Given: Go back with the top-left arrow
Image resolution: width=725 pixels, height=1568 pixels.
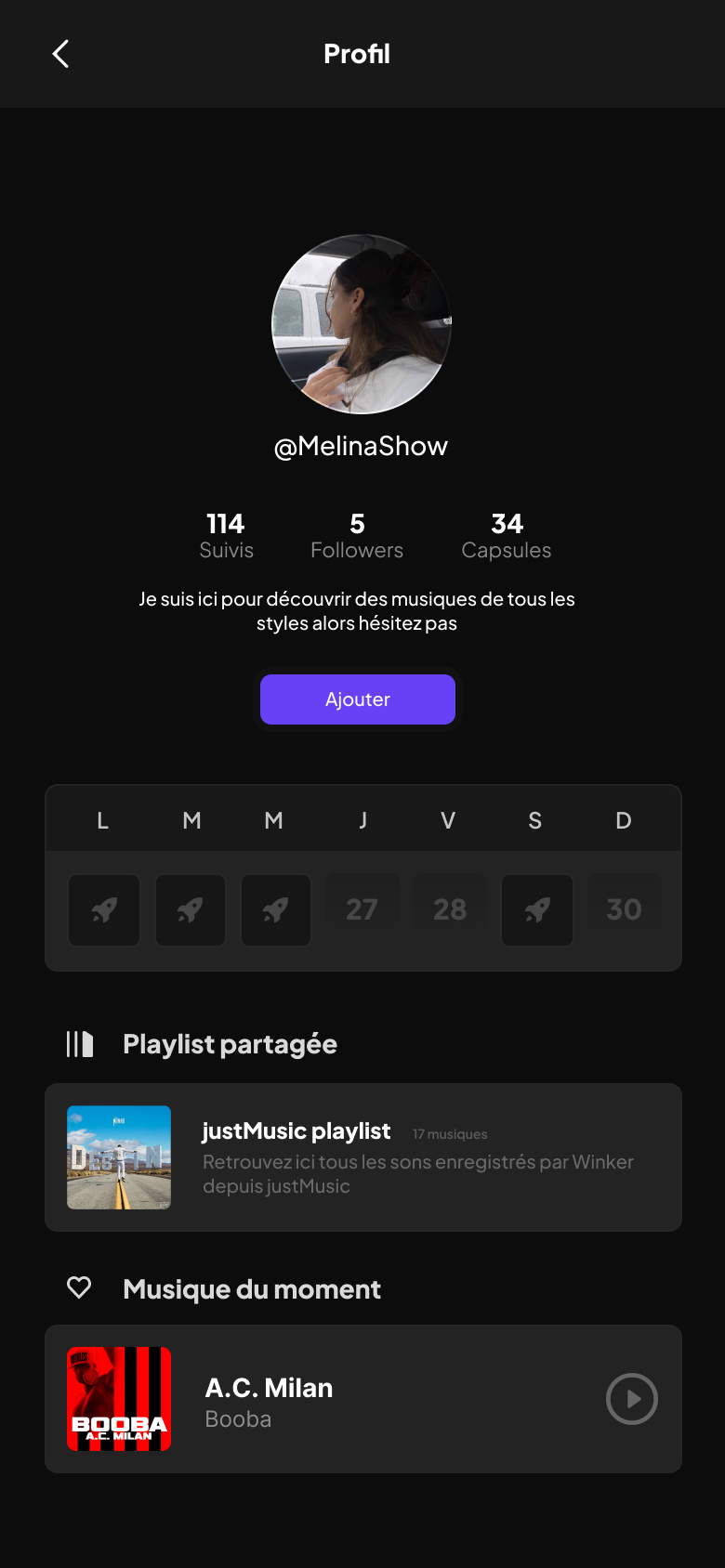Looking at the screenshot, I should point(60,54).
